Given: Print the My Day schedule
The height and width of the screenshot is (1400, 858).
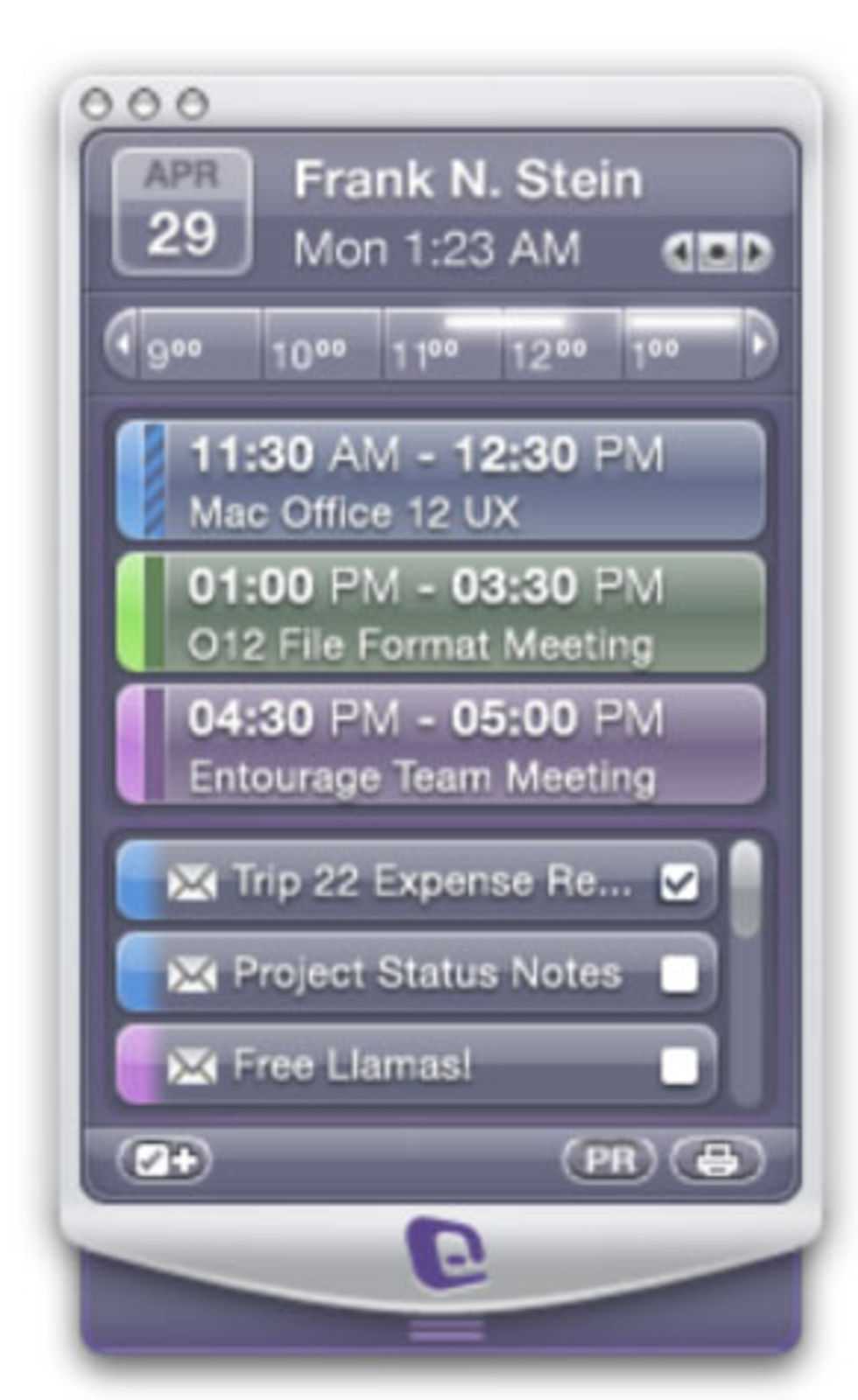Looking at the screenshot, I should click(x=717, y=1161).
